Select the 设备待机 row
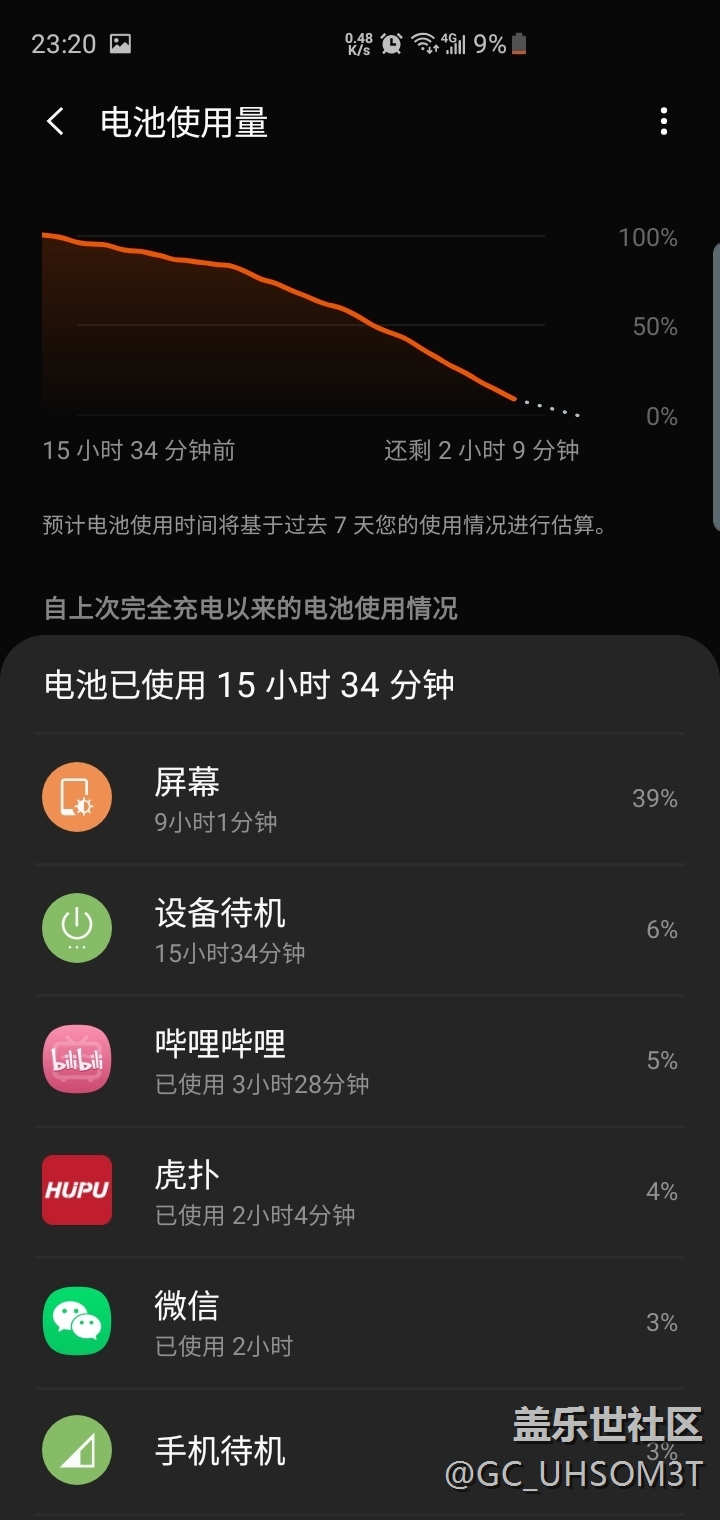The width and height of the screenshot is (720, 1520). pyautogui.click(x=360, y=930)
